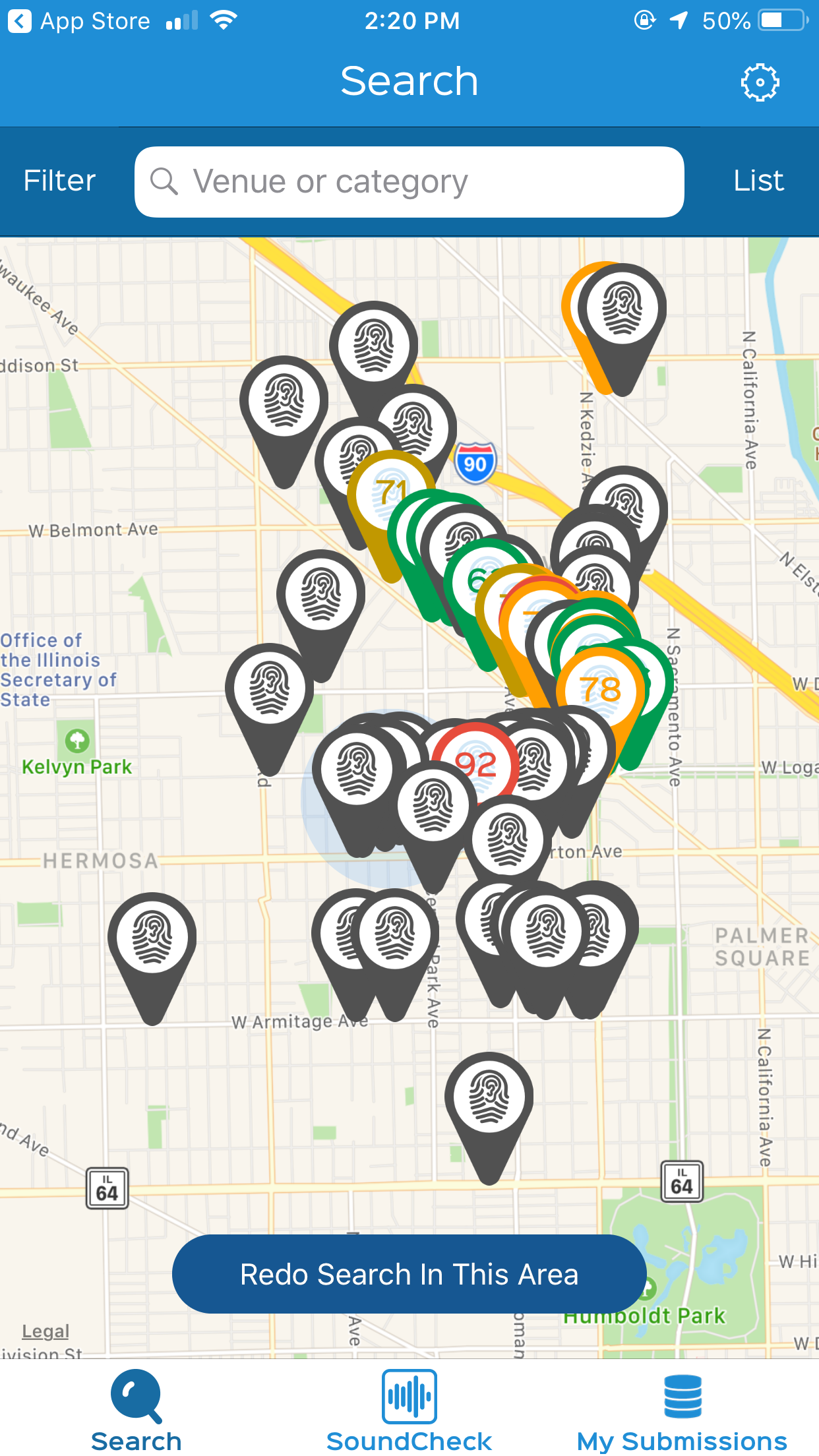Screen dimensions: 819x1456
Task: Open the Legal link on the map
Action: click(45, 1331)
